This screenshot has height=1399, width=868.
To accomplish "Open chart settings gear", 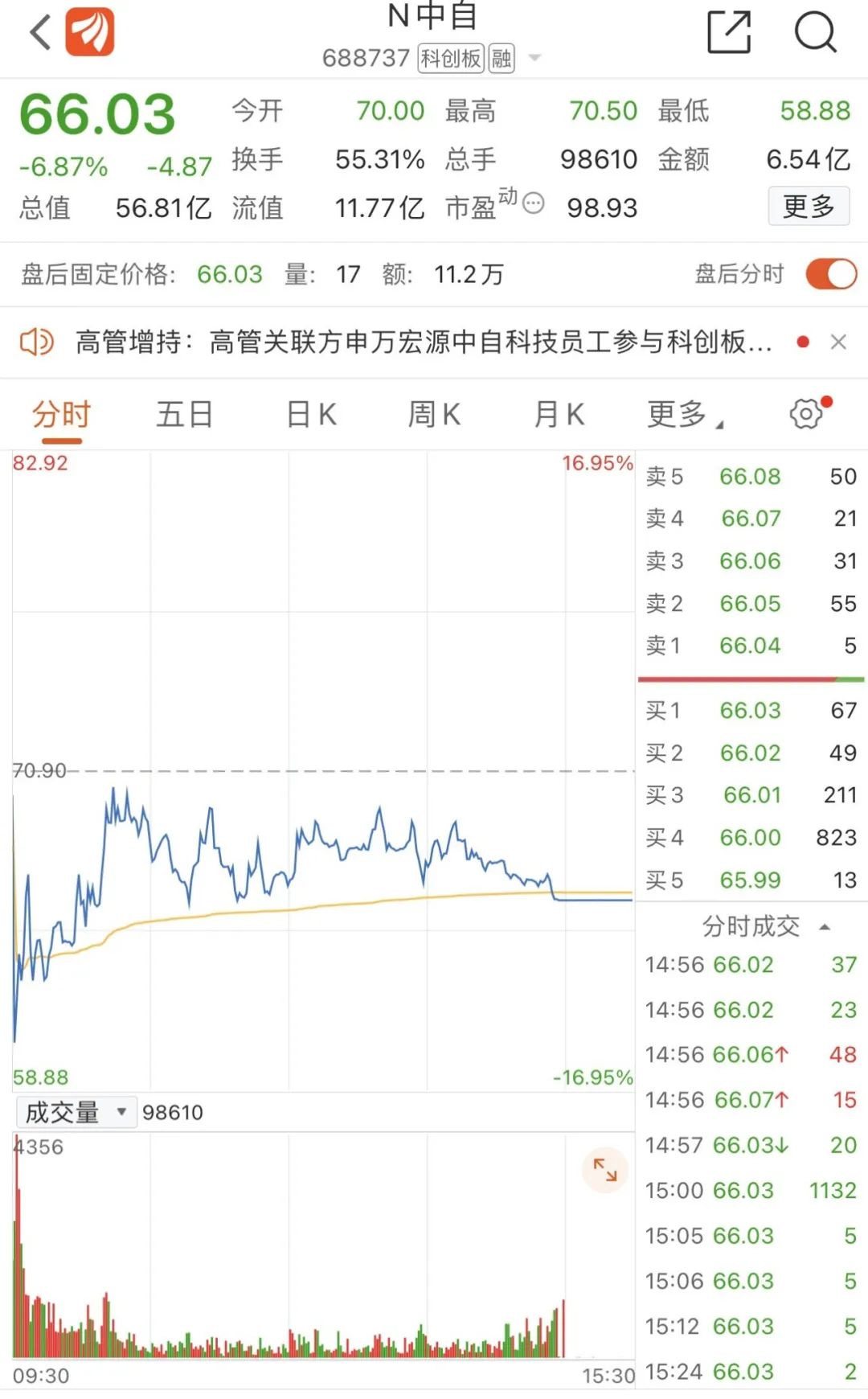I will (806, 414).
